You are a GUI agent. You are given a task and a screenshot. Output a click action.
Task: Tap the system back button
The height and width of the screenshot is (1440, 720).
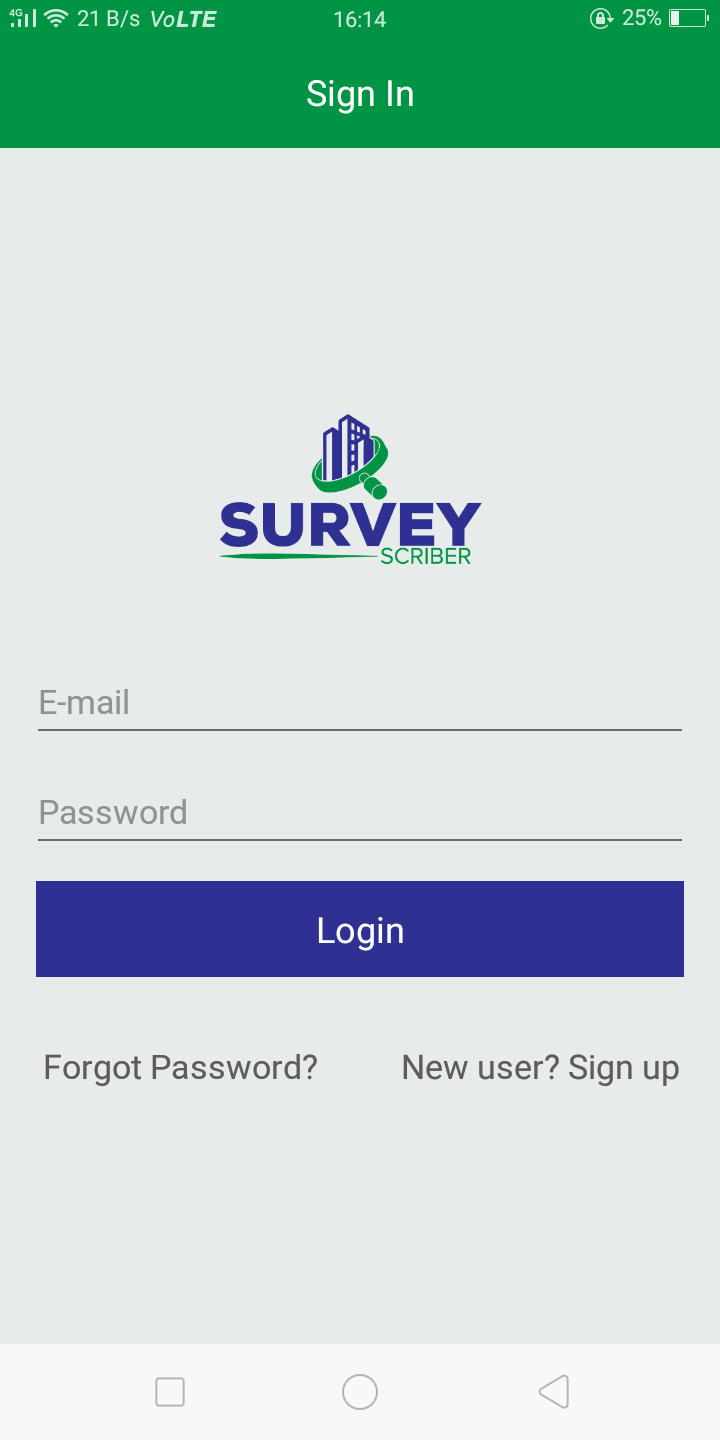553,1392
